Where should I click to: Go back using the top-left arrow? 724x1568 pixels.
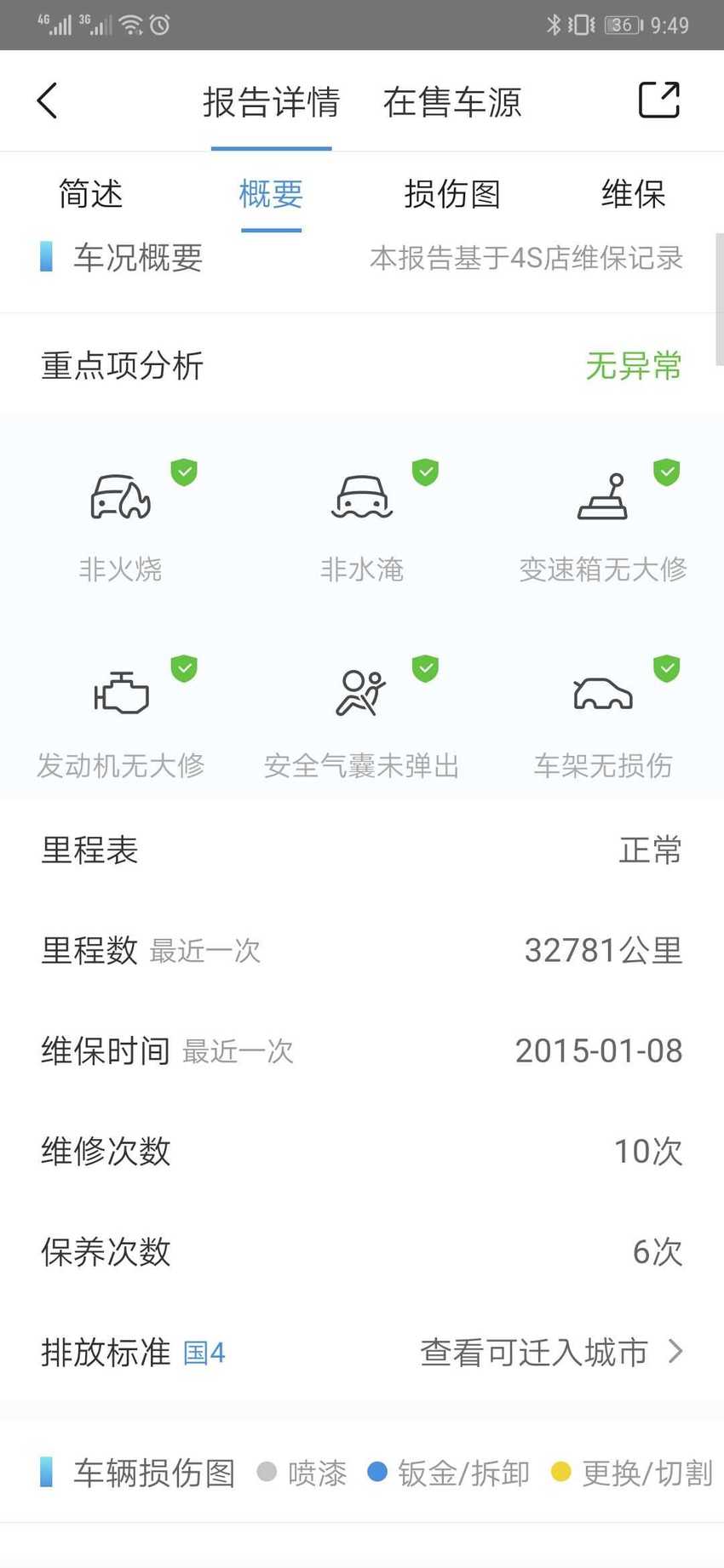pyautogui.click(x=48, y=100)
